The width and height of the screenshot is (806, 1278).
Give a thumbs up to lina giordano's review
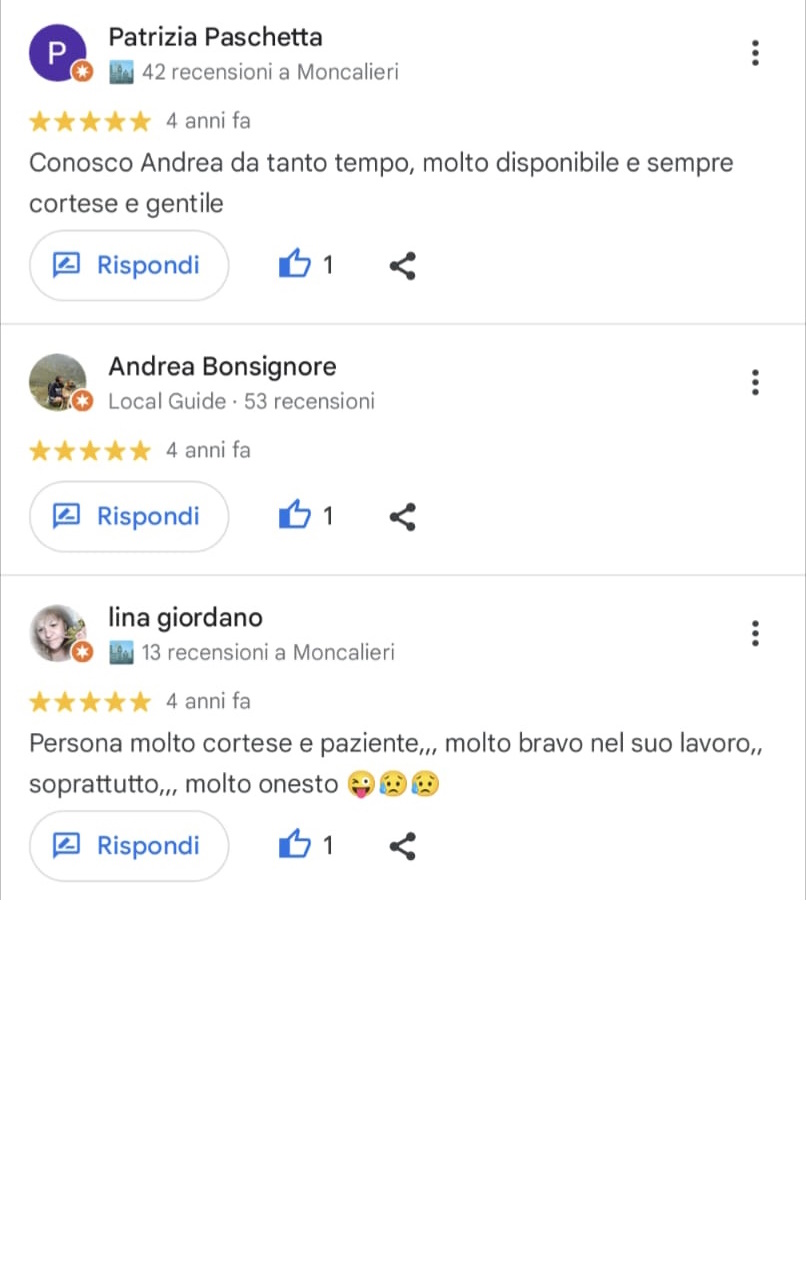[295, 846]
